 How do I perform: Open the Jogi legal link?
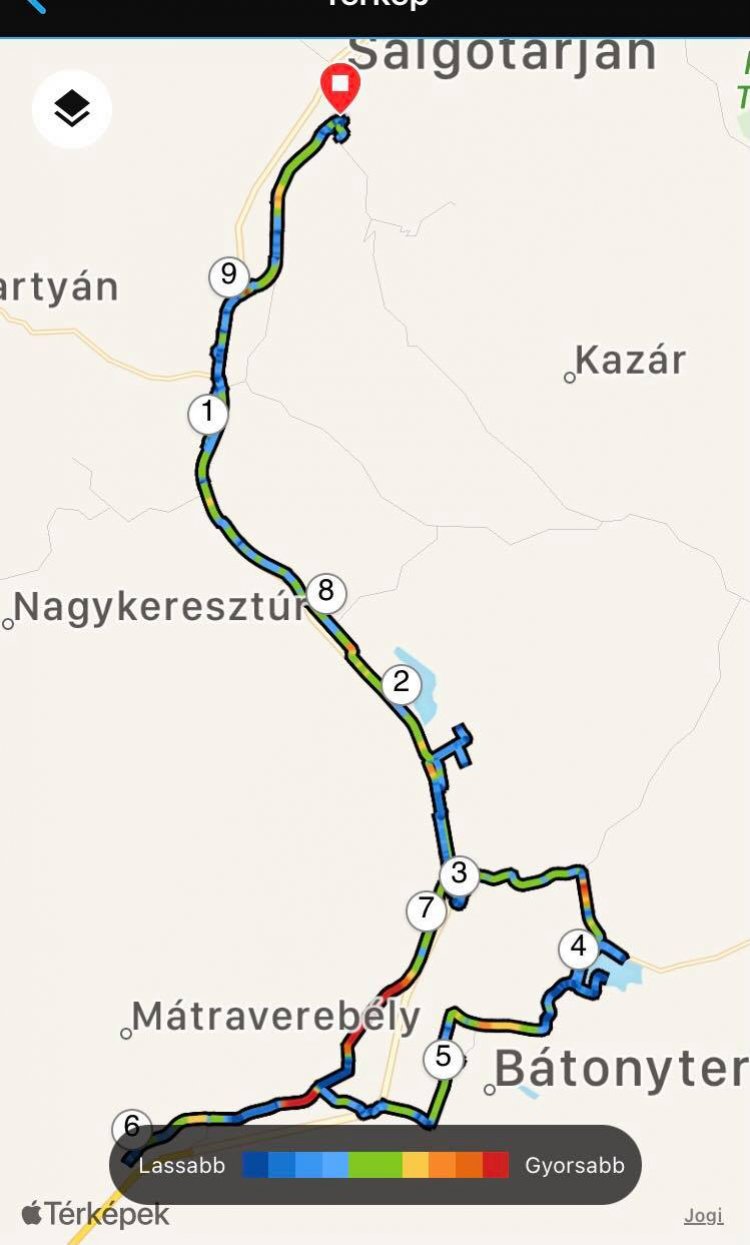(703, 1216)
